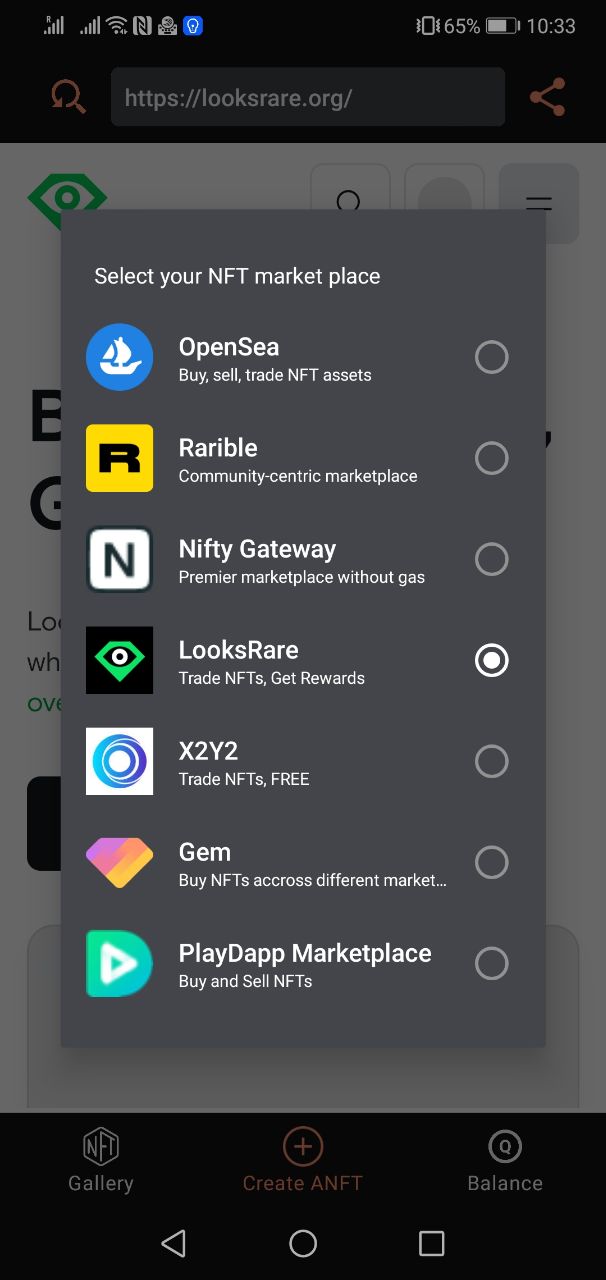Image resolution: width=606 pixels, height=1280 pixels.
Task: Tap the LooksRare radio button
Action: [x=491, y=660]
